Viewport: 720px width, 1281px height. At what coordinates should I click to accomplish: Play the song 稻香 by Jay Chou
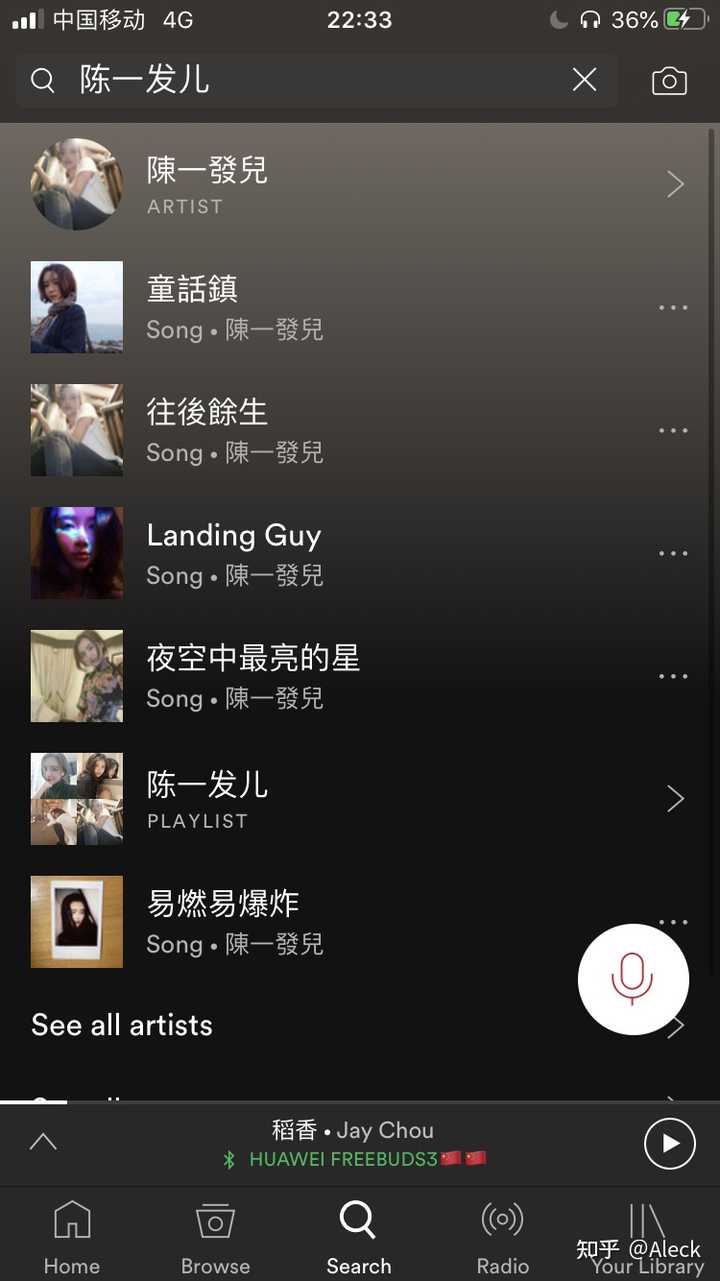[670, 1143]
